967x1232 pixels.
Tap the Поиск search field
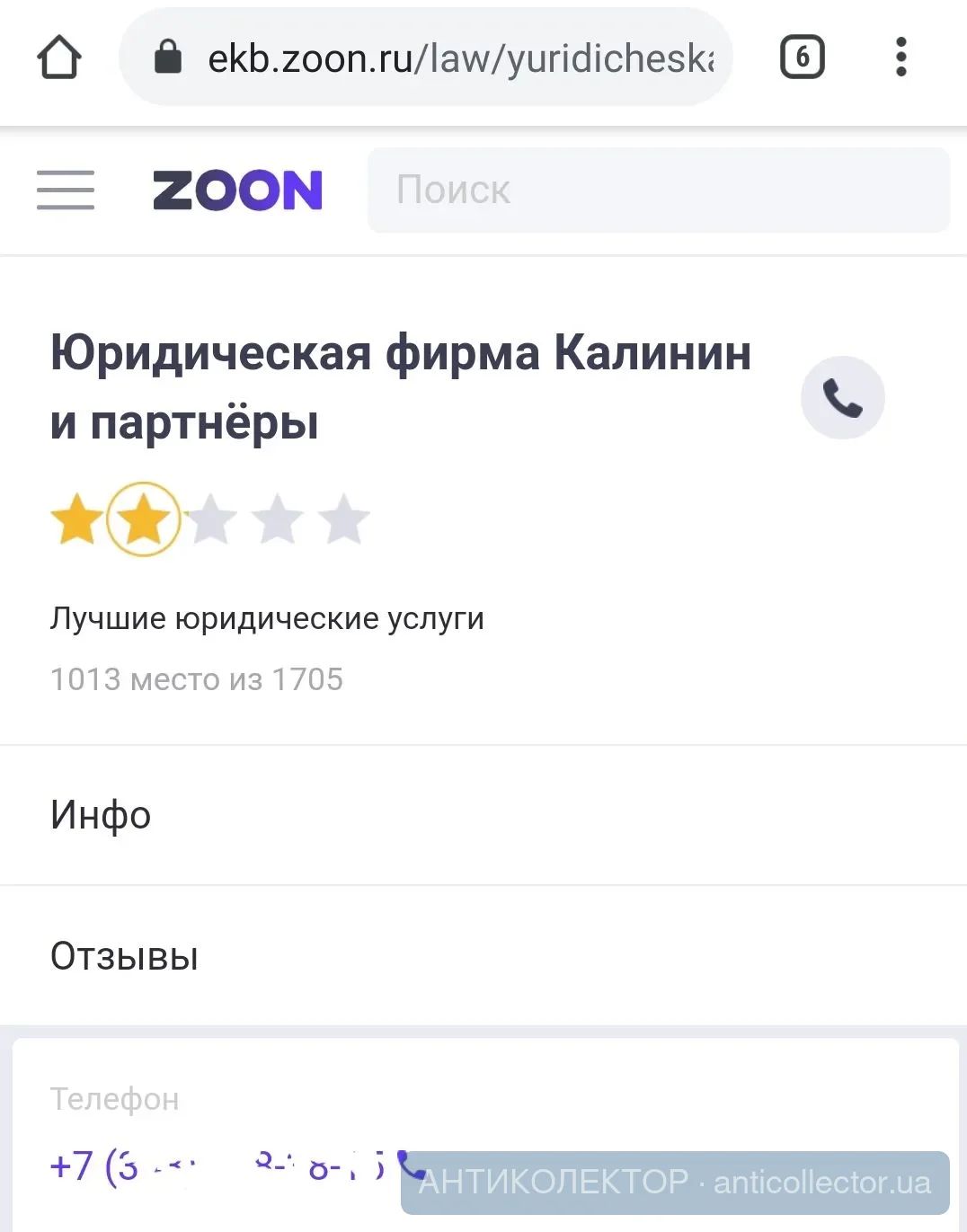pyautogui.click(x=656, y=191)
